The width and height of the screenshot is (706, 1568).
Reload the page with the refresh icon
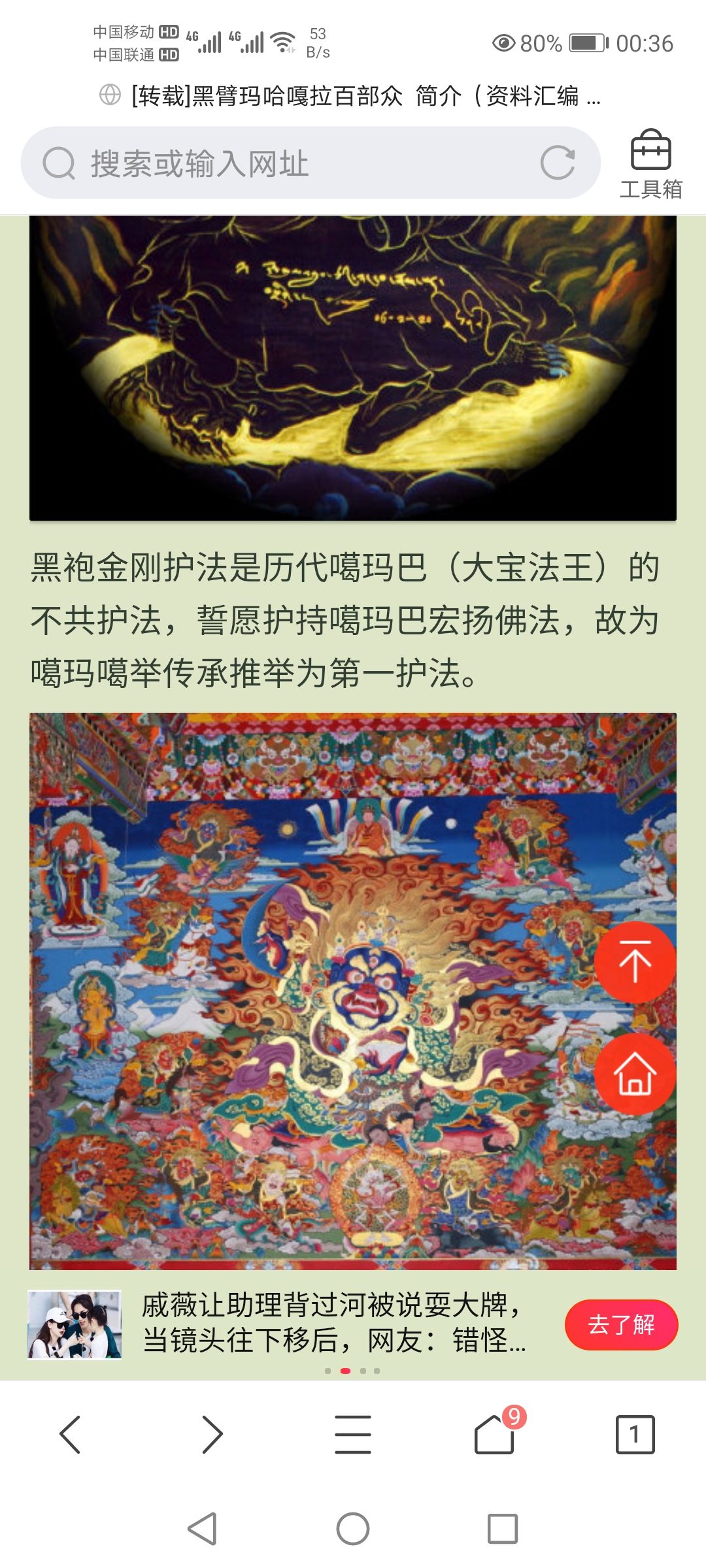[x=558, y=163]
